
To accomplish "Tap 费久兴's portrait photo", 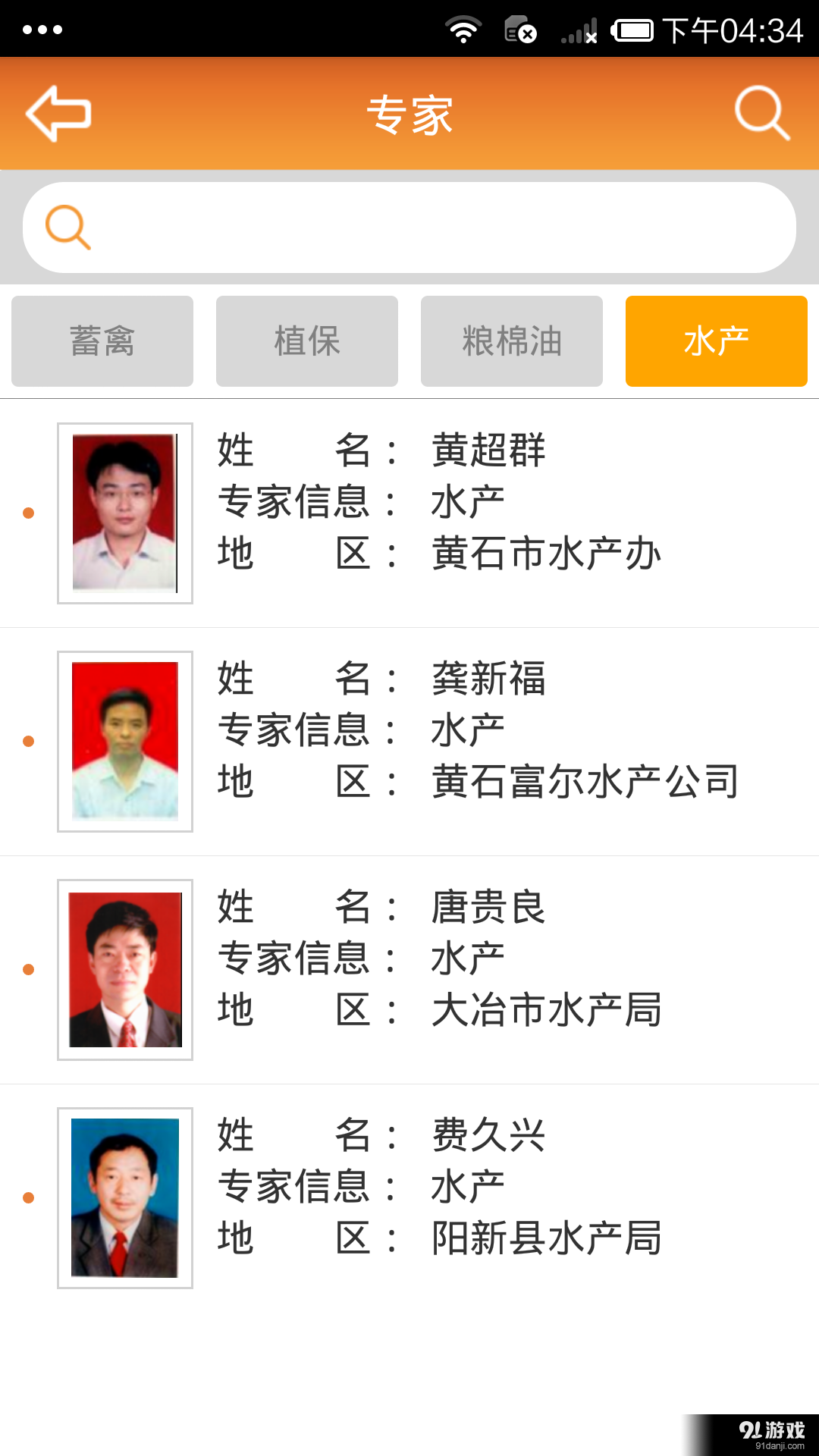I will click(125, 1197).
